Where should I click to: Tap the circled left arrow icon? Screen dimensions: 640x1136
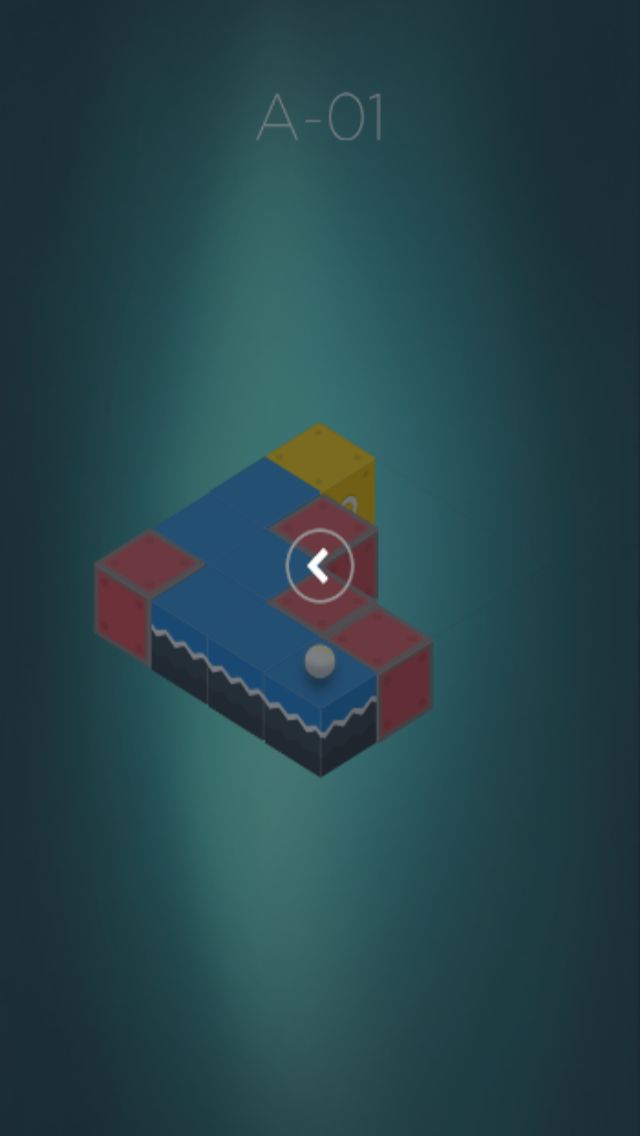(319, 567)
